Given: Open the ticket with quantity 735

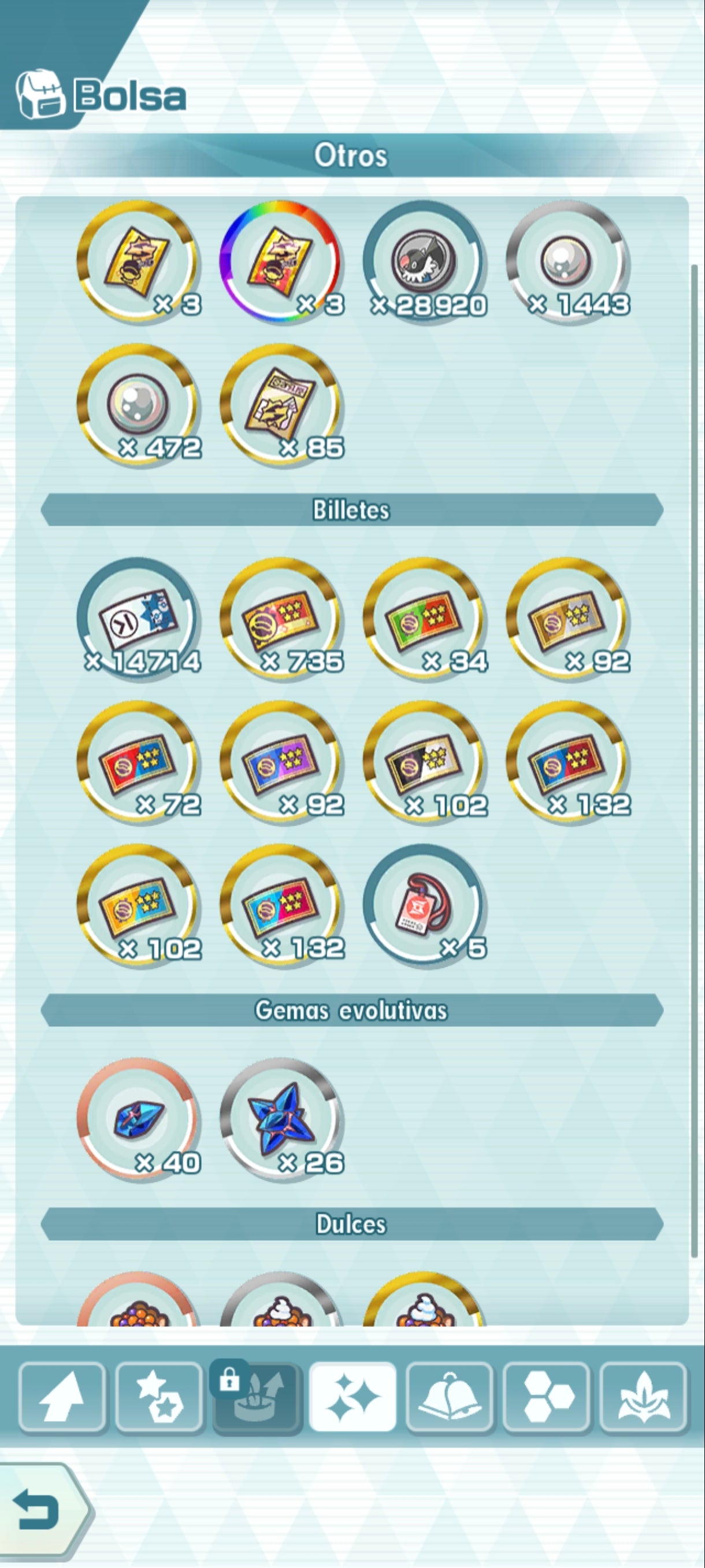Looking at the screenshot, I should click(x=280, y=620).
